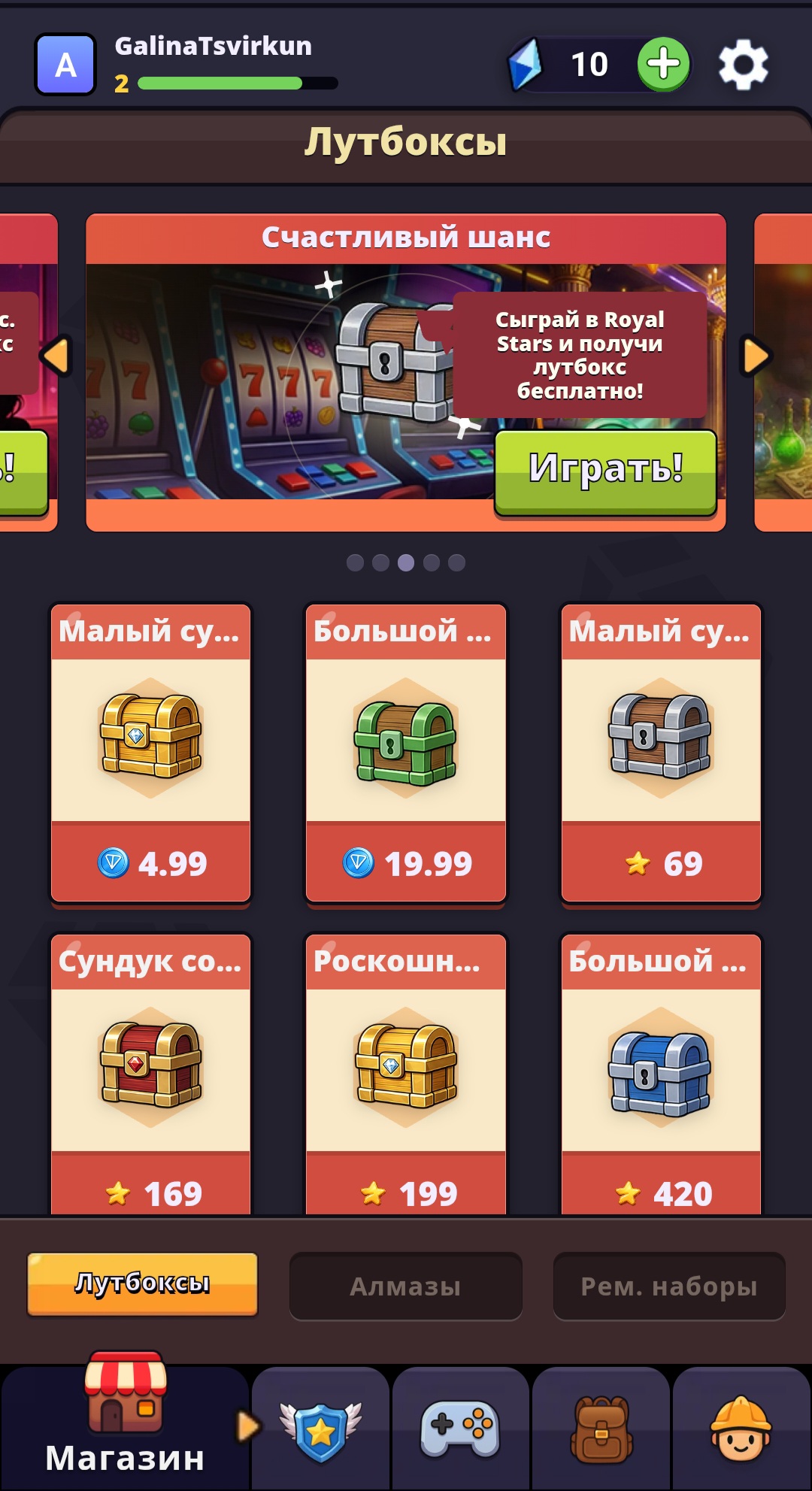Open the red chest for 169 stars
Viewport: 812px width, 1491px height.
coord(150,1075)
